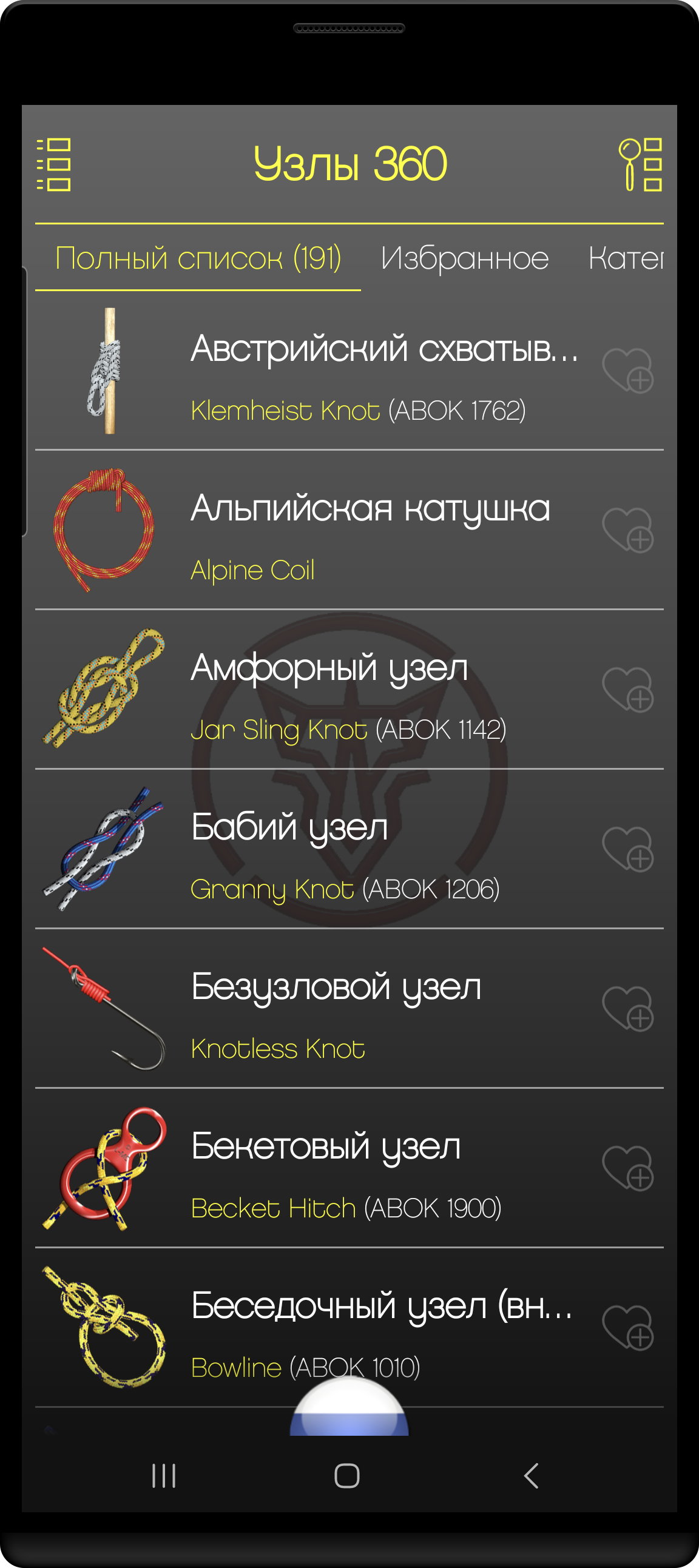Viewport: 699px width, 1568px height.
Task: Add Bowline to favorites
Action: point(628,1327)
